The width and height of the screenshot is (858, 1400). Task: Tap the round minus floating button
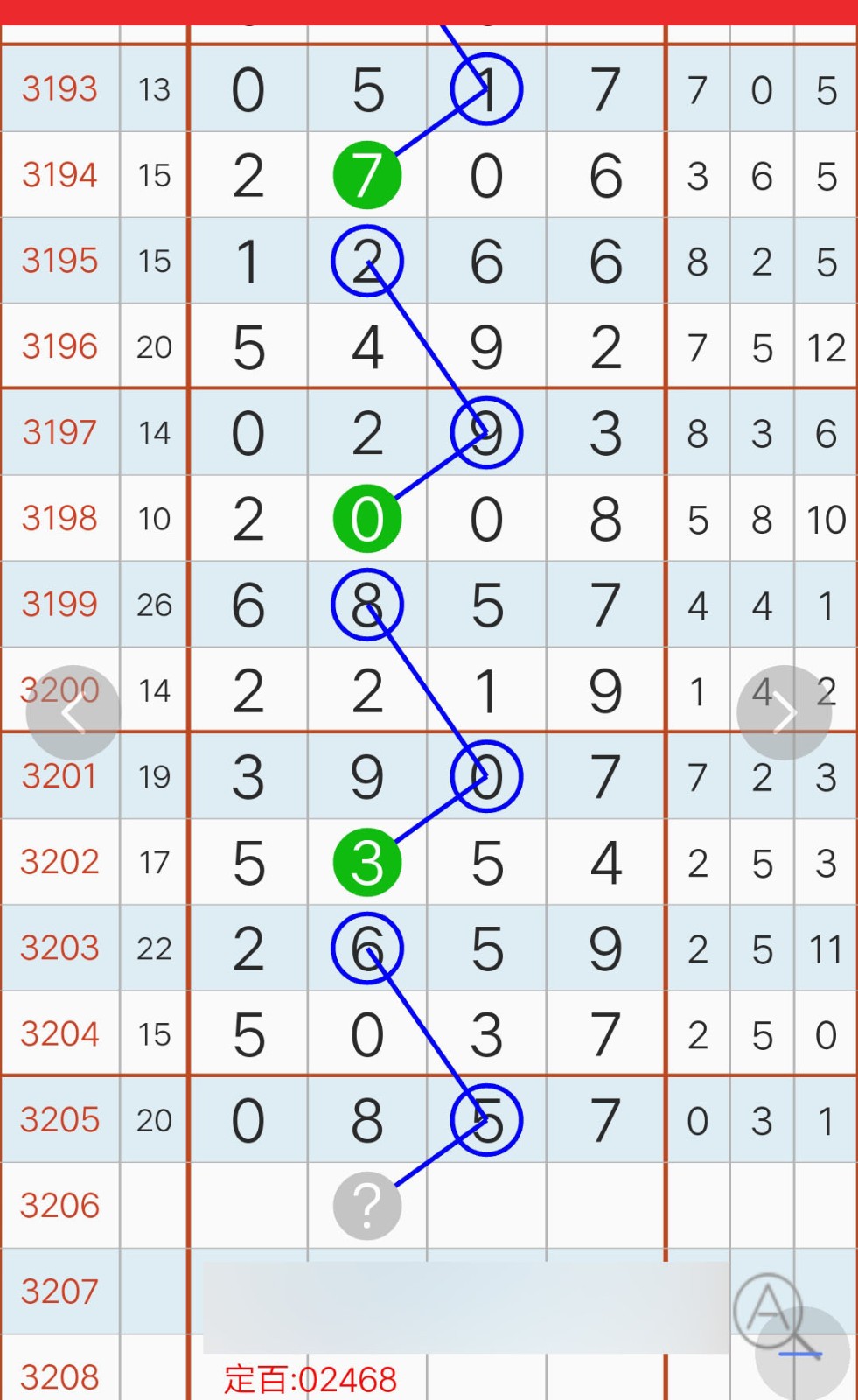802,1354
